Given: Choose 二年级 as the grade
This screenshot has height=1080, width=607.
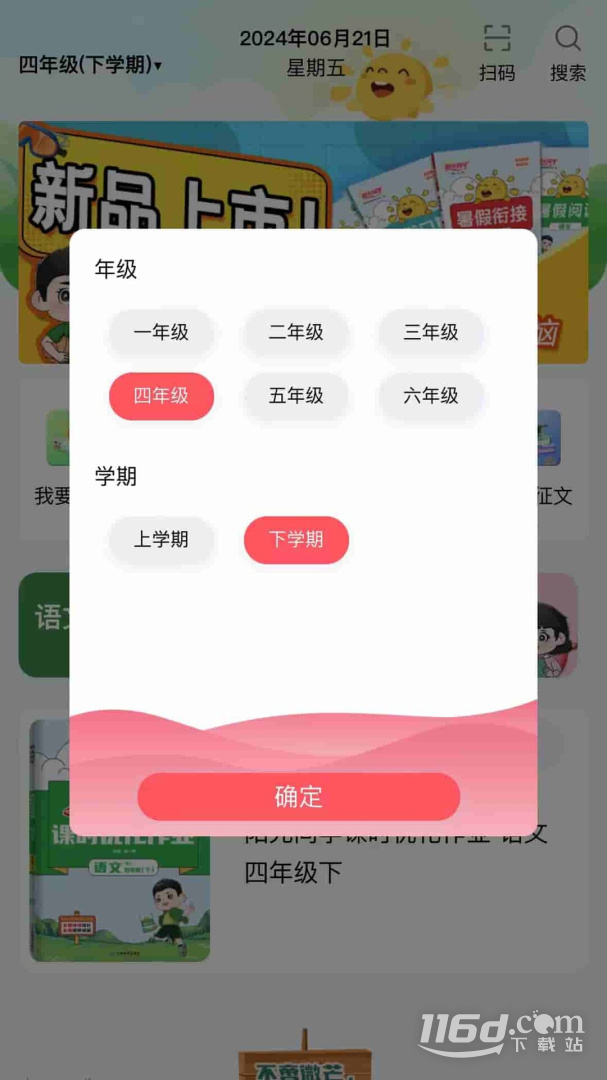Looking at the screenshot, I should (x=296, y=333).
